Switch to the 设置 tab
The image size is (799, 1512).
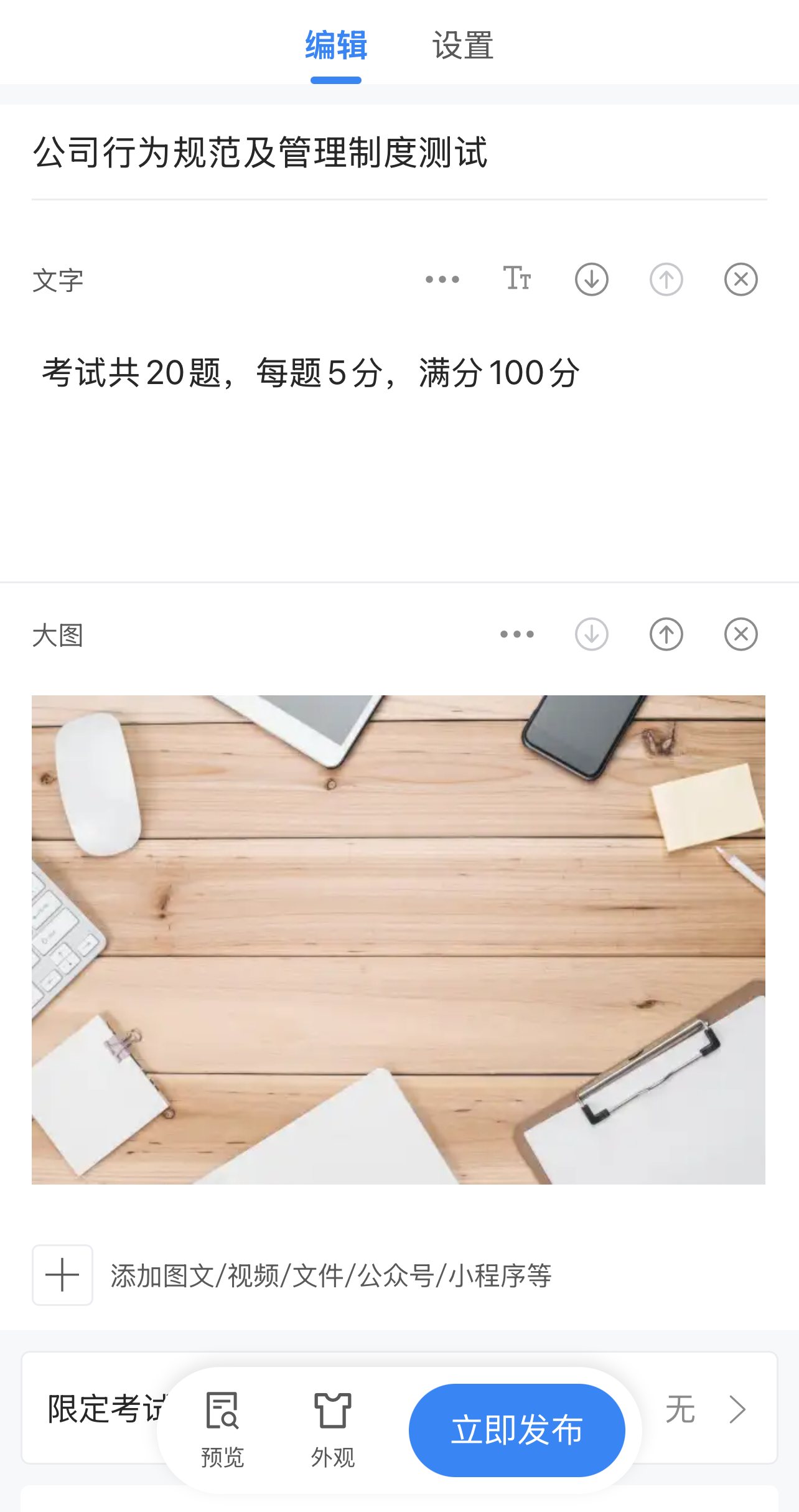(x=463, y=46)
